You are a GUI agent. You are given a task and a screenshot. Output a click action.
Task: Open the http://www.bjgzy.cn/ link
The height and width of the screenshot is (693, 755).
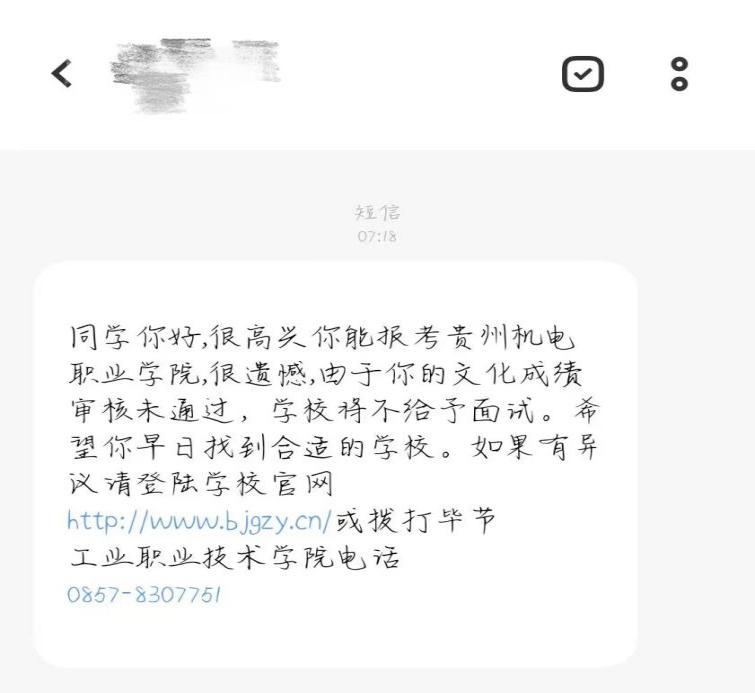click(198, 520)
